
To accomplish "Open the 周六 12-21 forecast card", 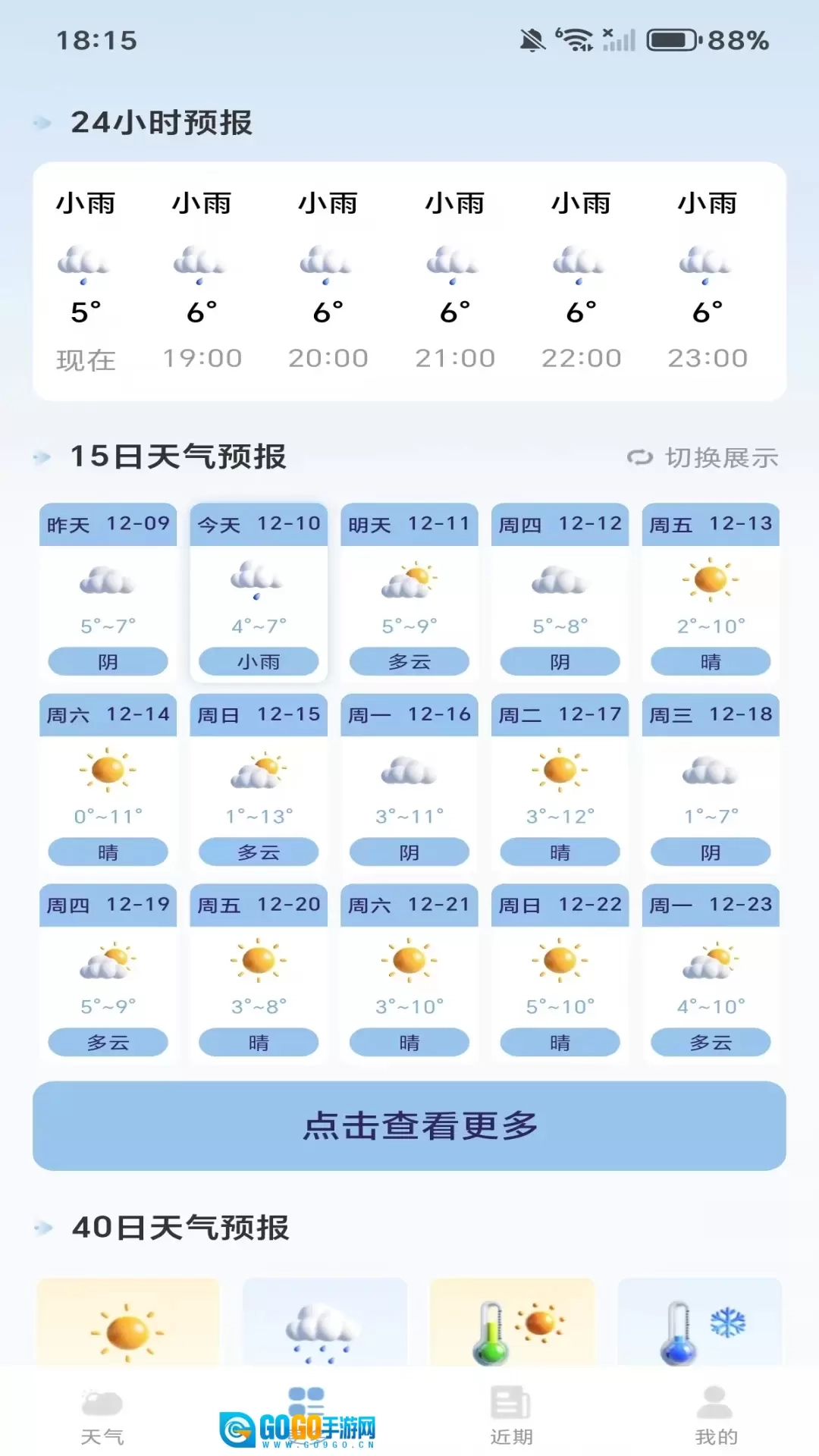I will pos(409,971).
